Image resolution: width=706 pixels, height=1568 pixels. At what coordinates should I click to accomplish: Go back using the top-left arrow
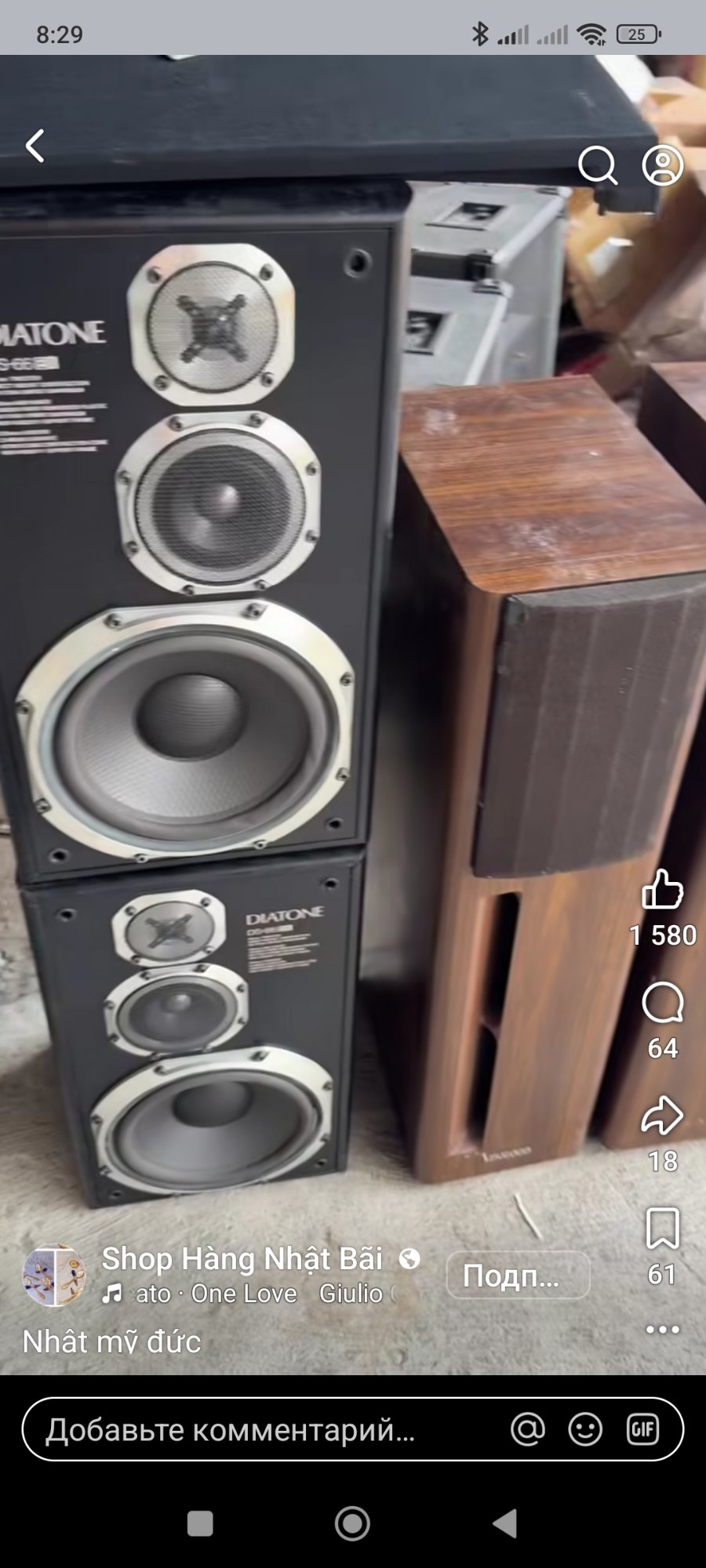pyautogui.click(x=35, y=146)
